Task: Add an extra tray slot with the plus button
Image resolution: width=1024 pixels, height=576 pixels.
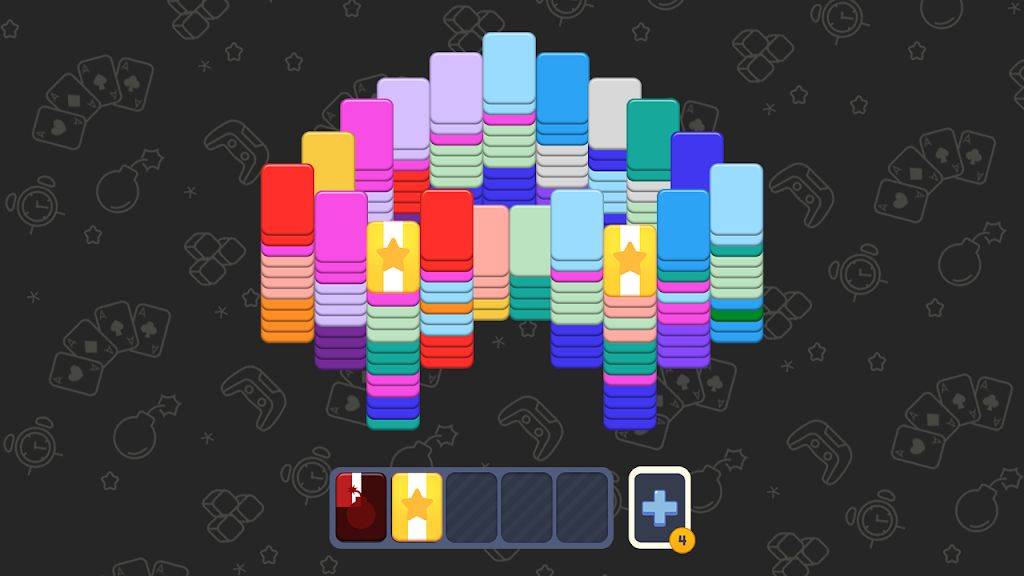Action: click(x=659, y=508)
